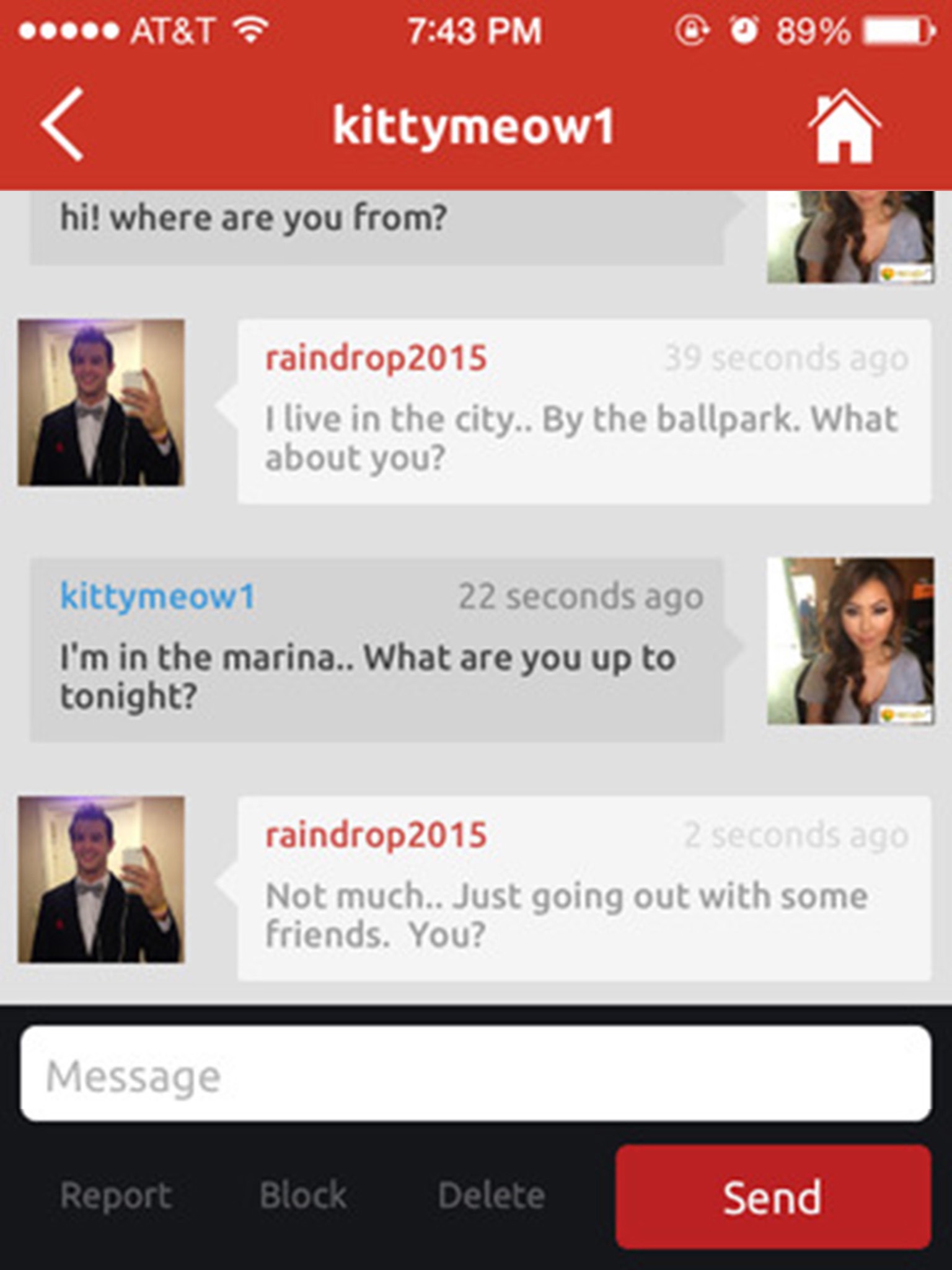Screen dimensions: 952x1270
Task: Go back using the arrow icon
Action: 62,125
